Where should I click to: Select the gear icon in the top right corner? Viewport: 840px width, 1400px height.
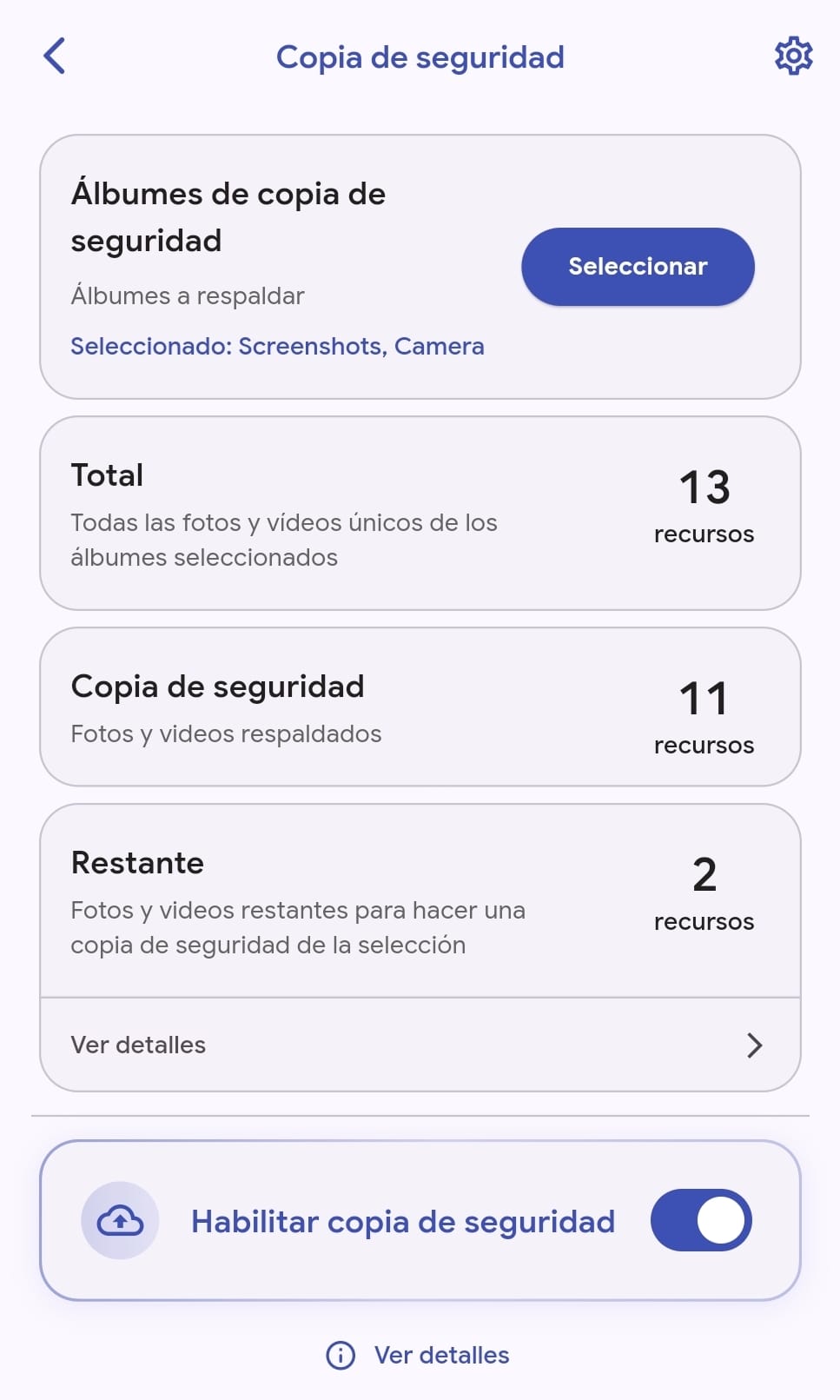tap(792, 56)
